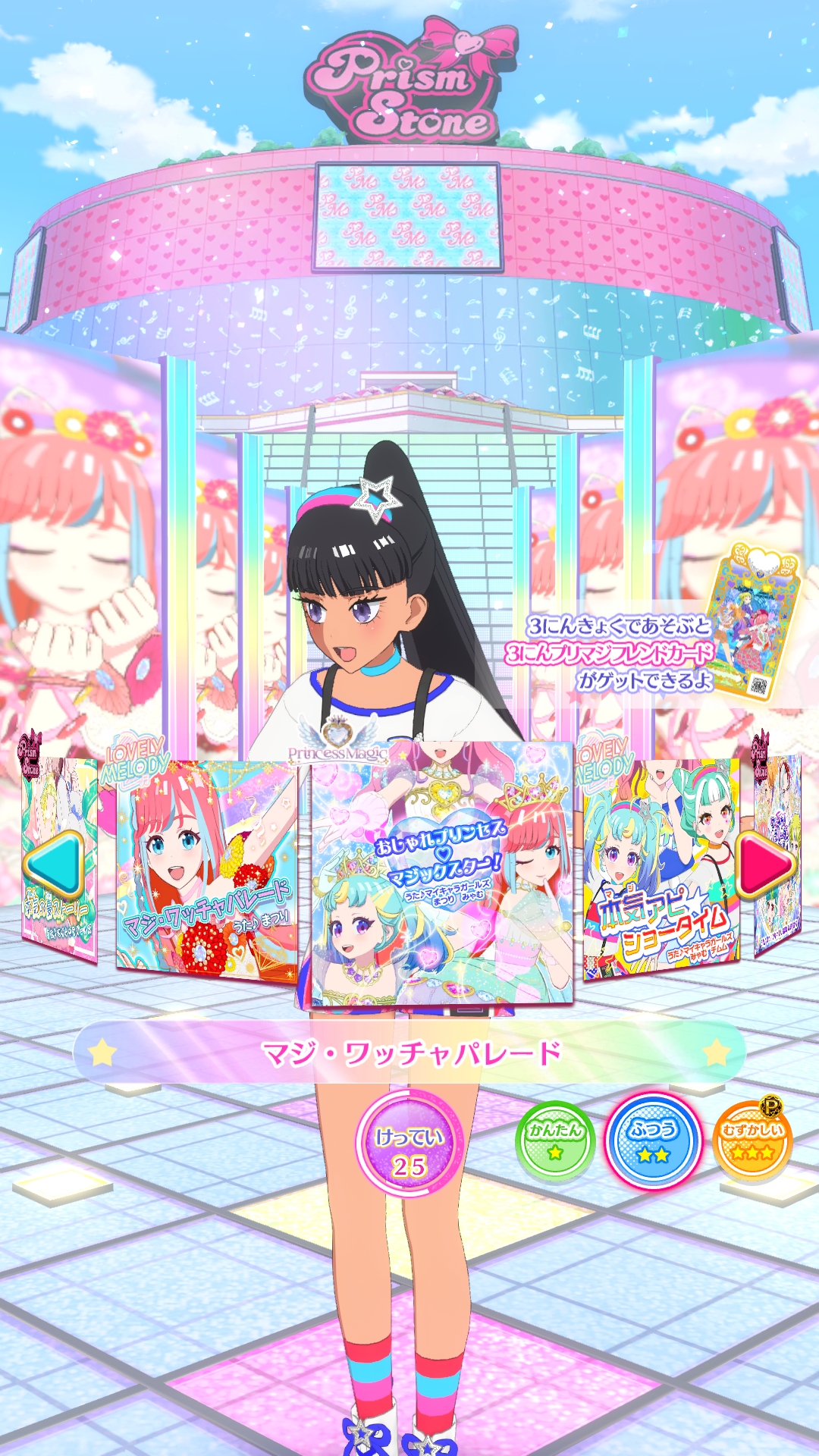Select かんたん easy difficulty
The height and width of the screenshot is (1456, 819).
point(555,1140)
